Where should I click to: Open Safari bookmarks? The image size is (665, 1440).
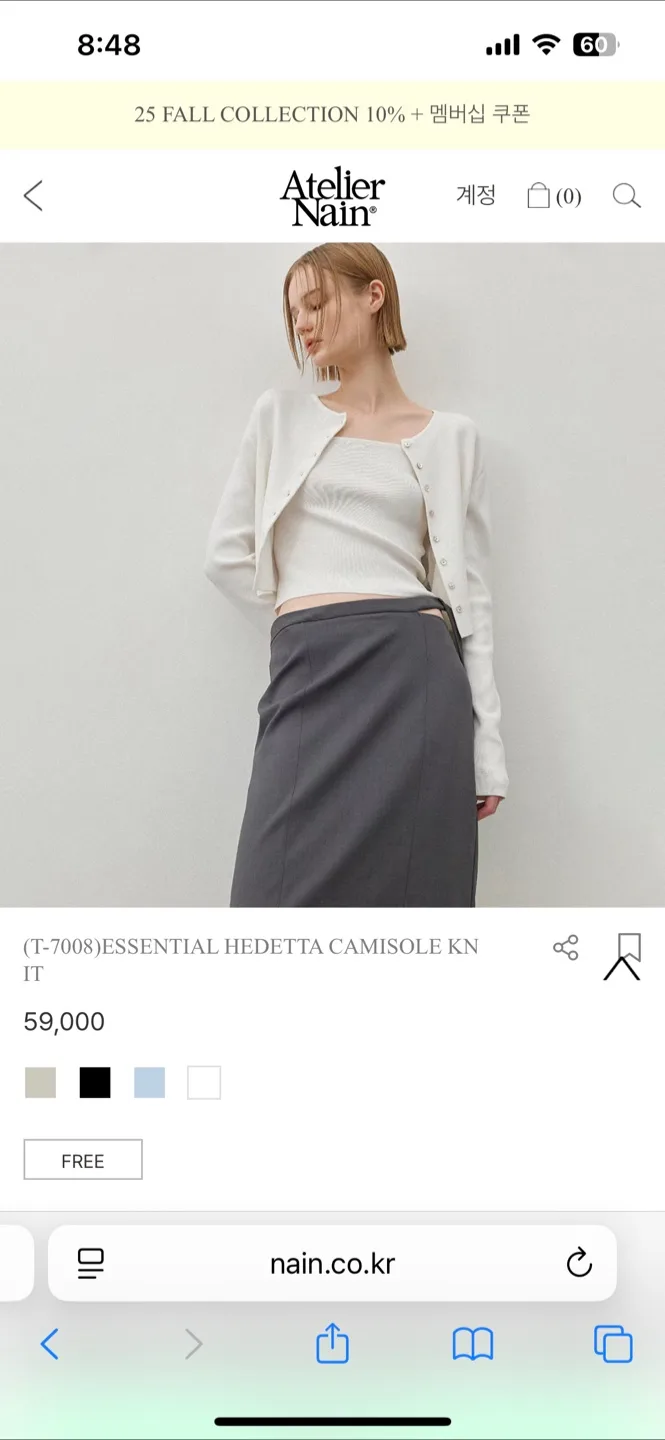click(x=473, y=1345)
